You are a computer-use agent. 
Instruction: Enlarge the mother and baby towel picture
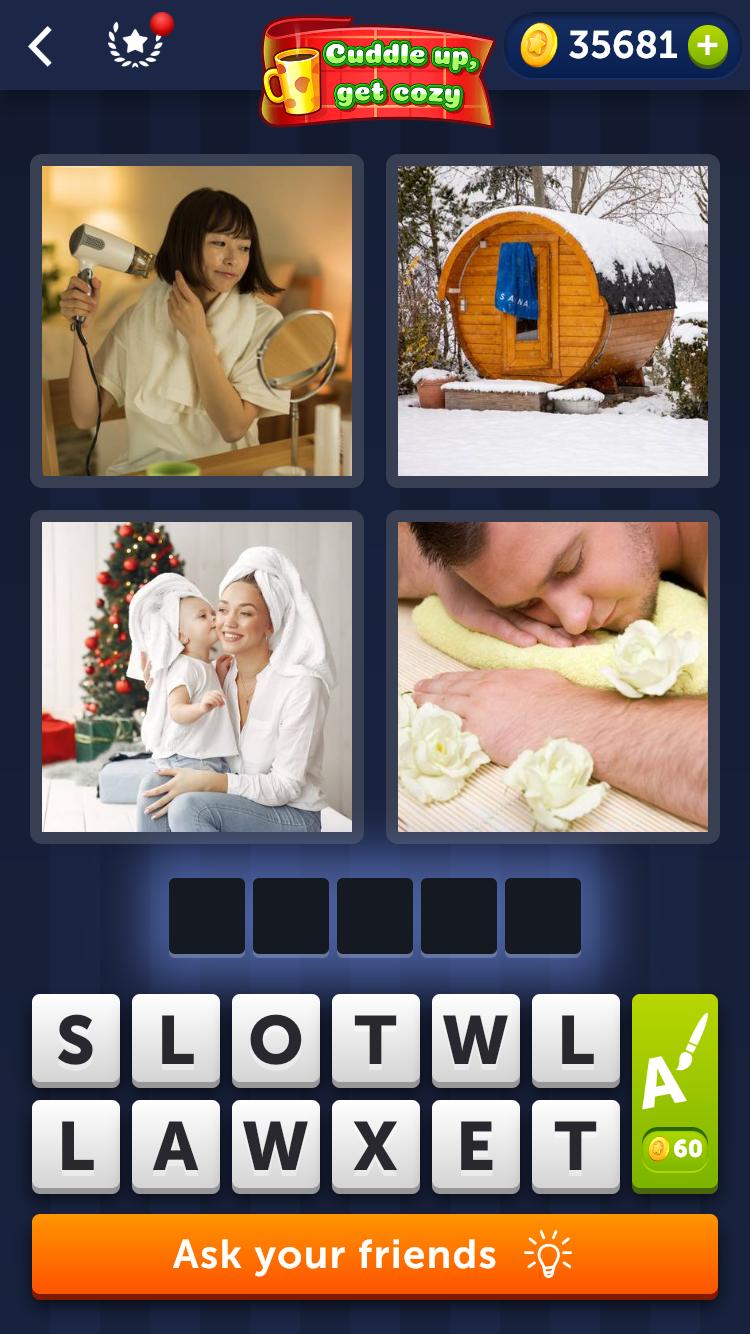click(197, 677)
